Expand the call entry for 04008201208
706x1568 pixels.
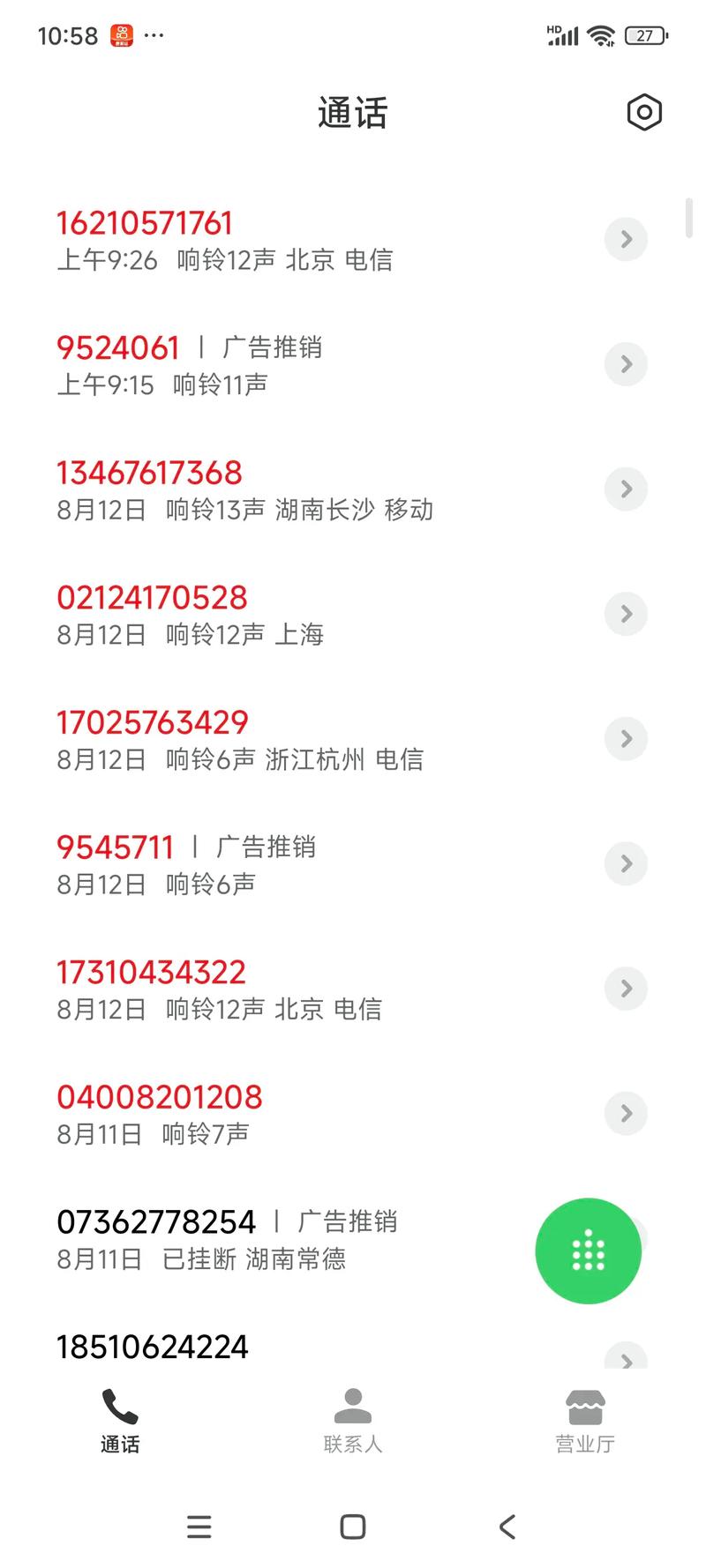coord(626,1113)
